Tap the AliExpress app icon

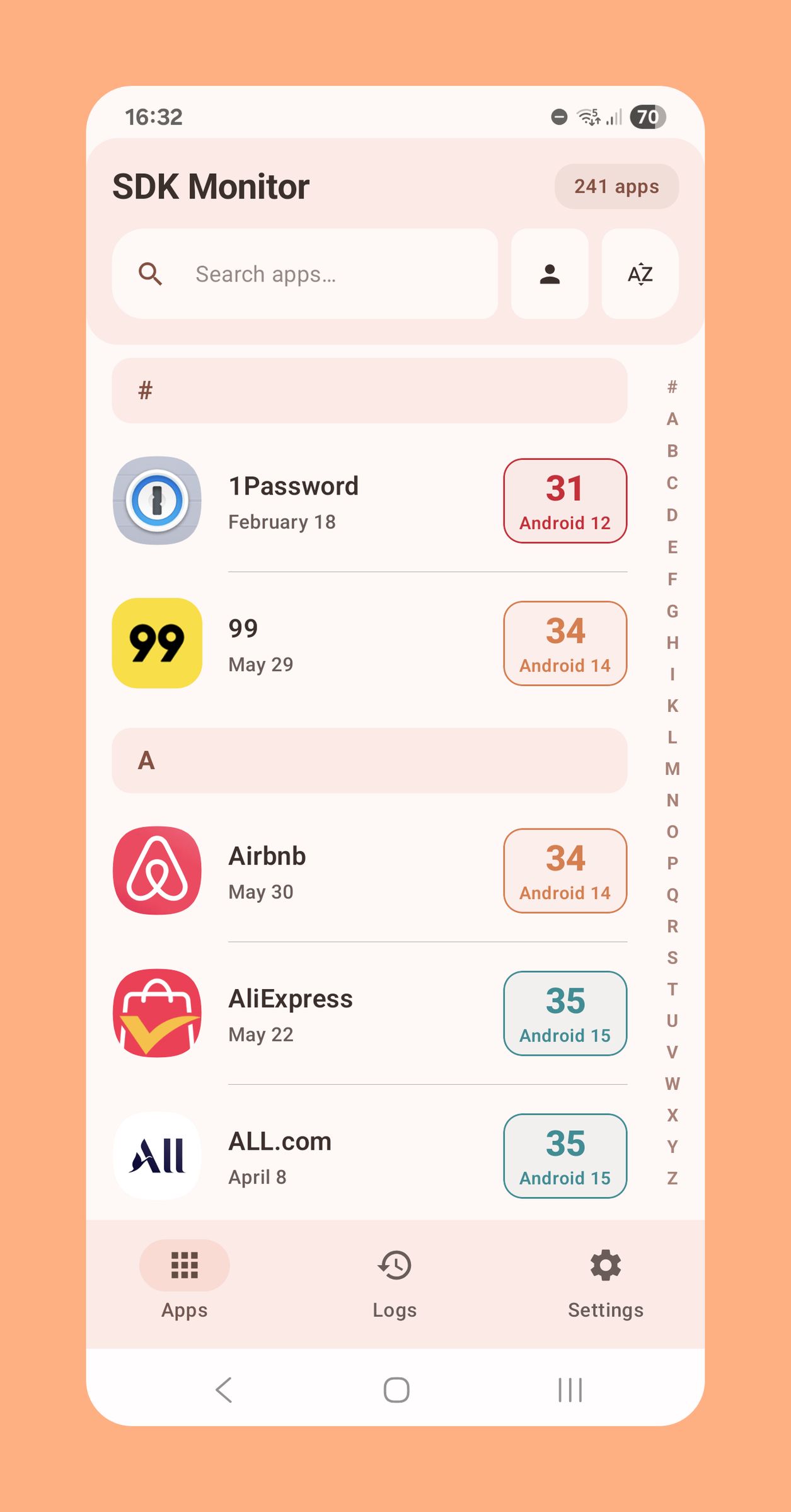[156, 1013]
